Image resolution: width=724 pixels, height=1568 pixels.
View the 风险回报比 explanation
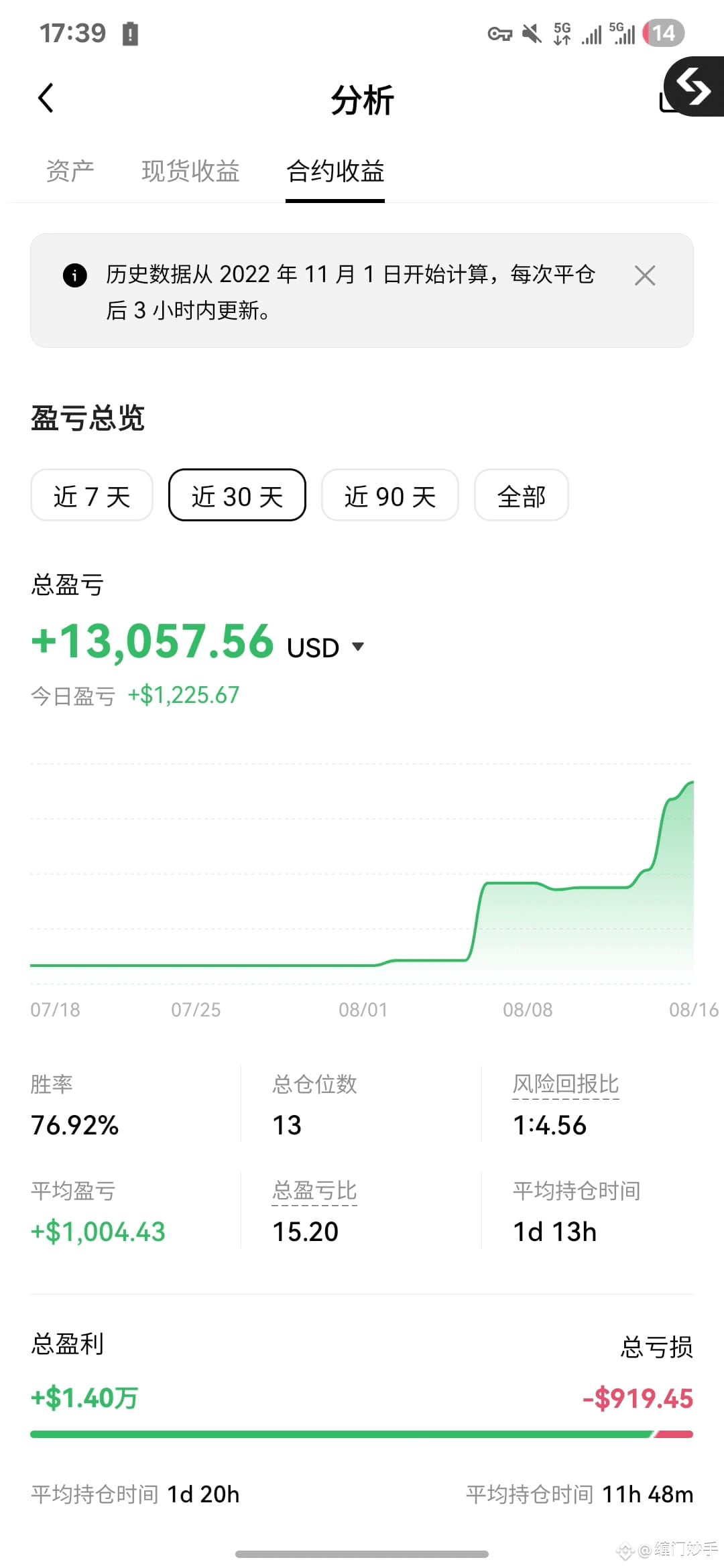click(566, 1084)
